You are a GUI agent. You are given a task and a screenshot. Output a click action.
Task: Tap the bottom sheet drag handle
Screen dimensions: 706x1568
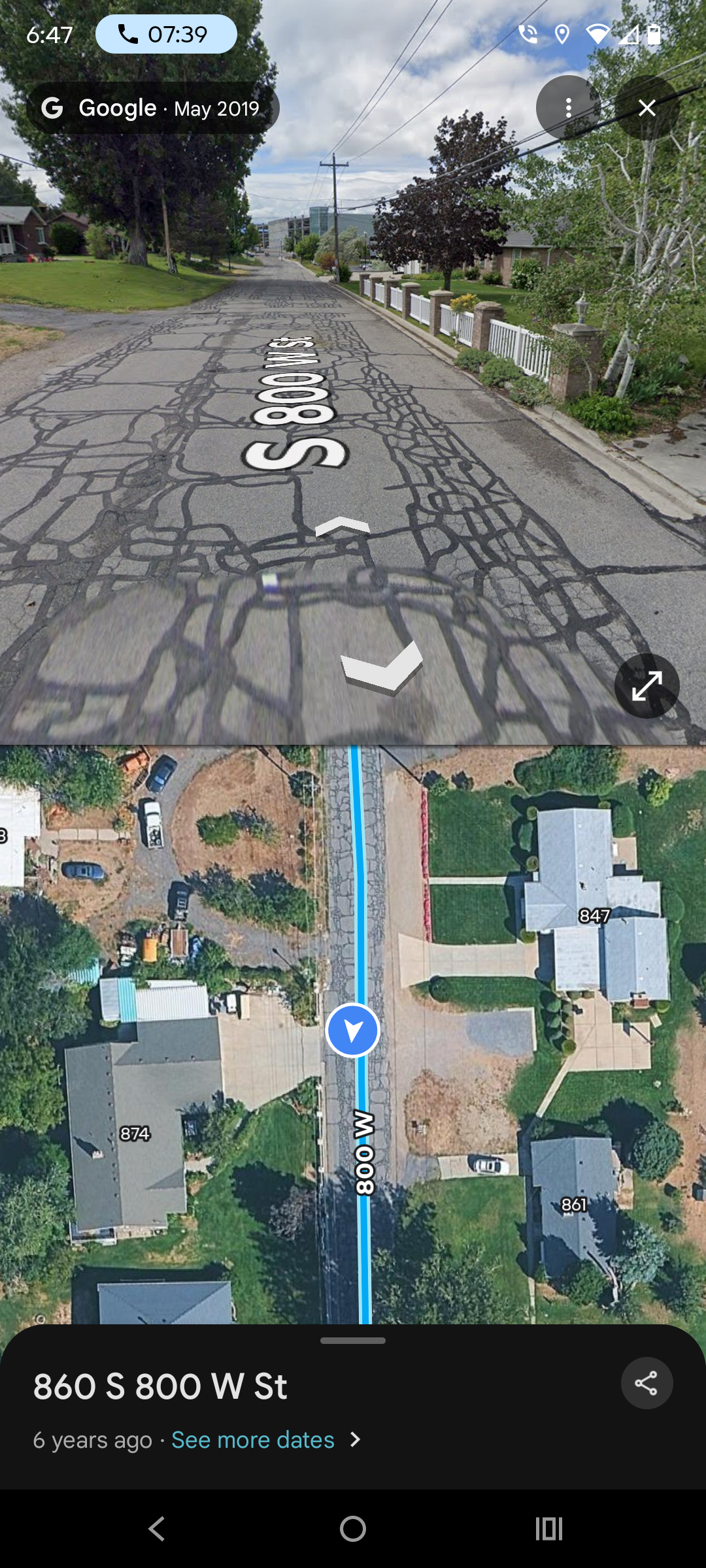353,1341
